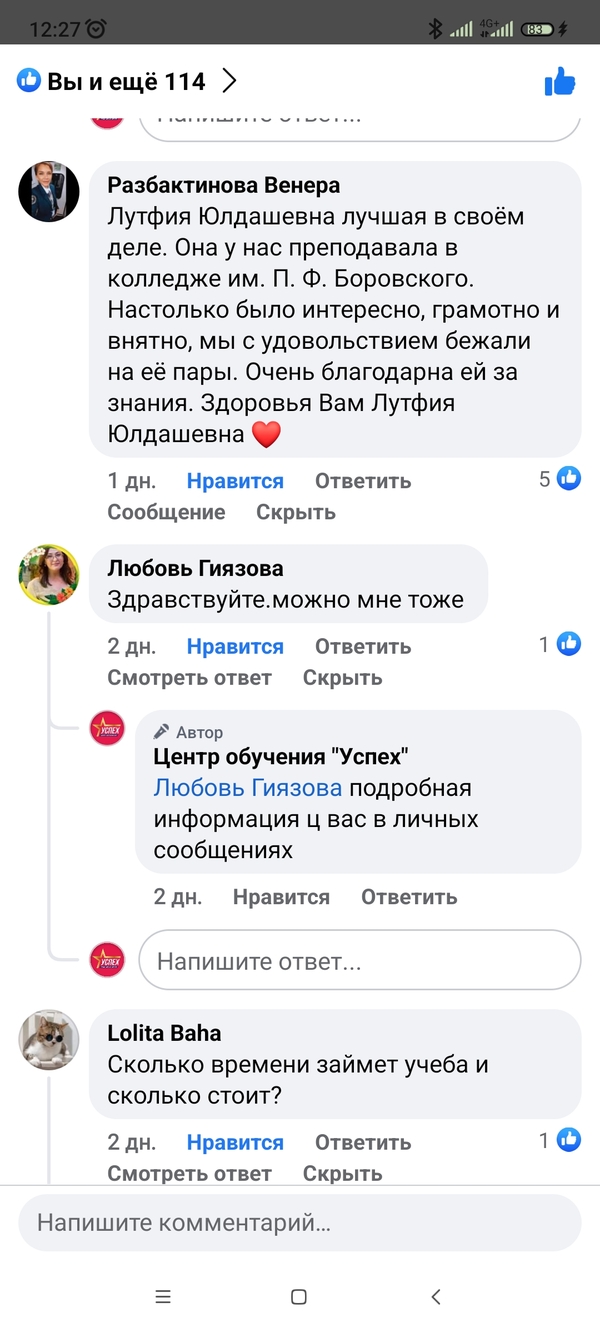Write a reply in the thread field
Screen dimensions: 600x1333
coord(359,962)
